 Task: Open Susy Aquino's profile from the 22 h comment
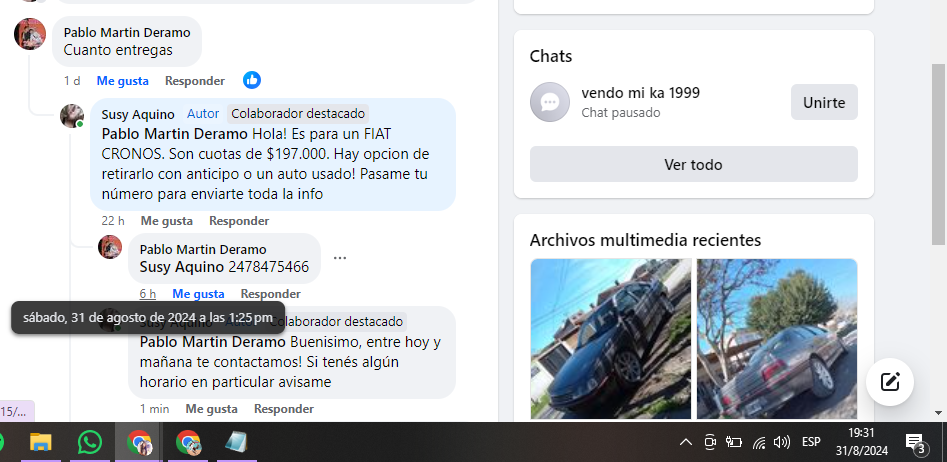138,114
